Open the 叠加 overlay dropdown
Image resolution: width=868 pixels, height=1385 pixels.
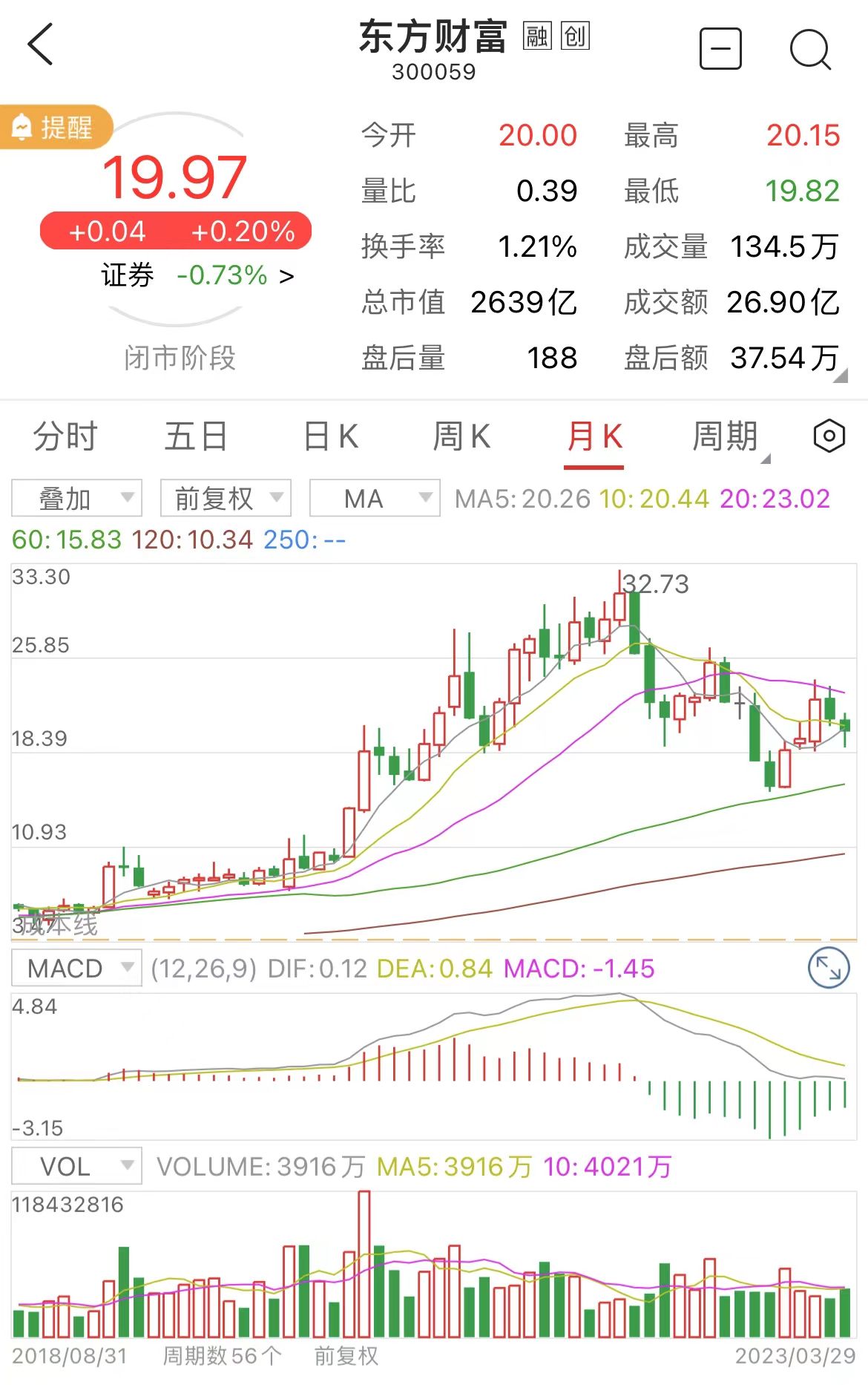pyautogui.click(x=76, y=498)
